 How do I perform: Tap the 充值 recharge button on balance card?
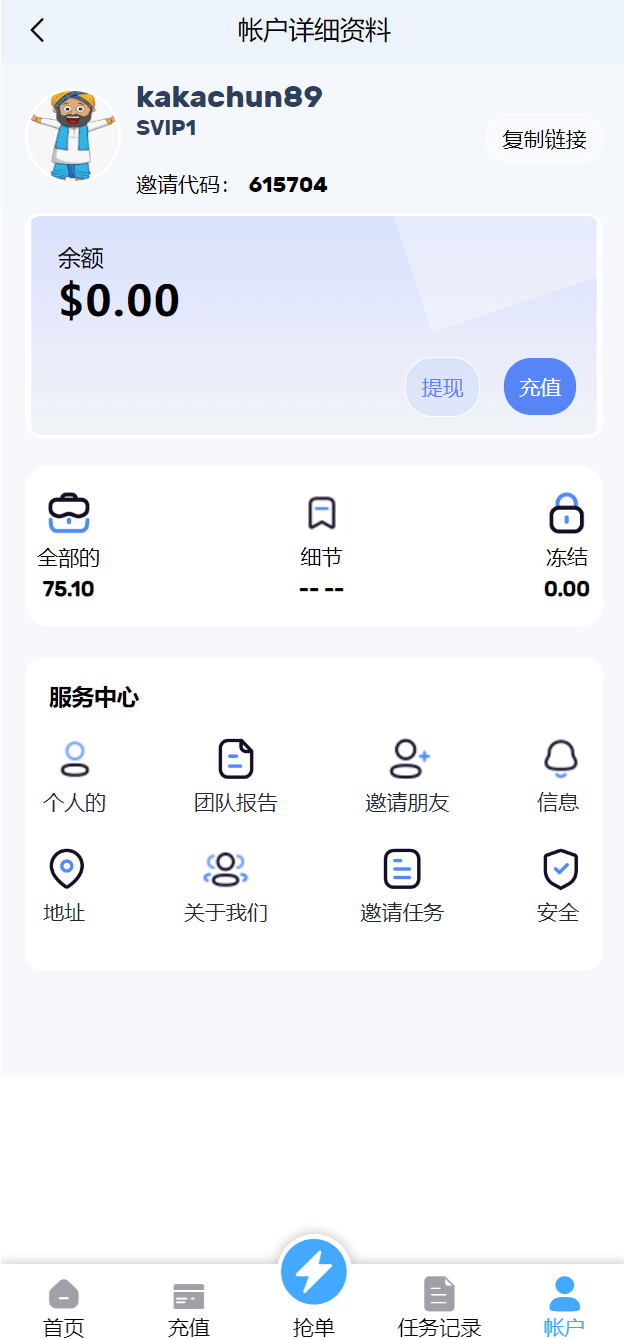click(x=540, y=387)
